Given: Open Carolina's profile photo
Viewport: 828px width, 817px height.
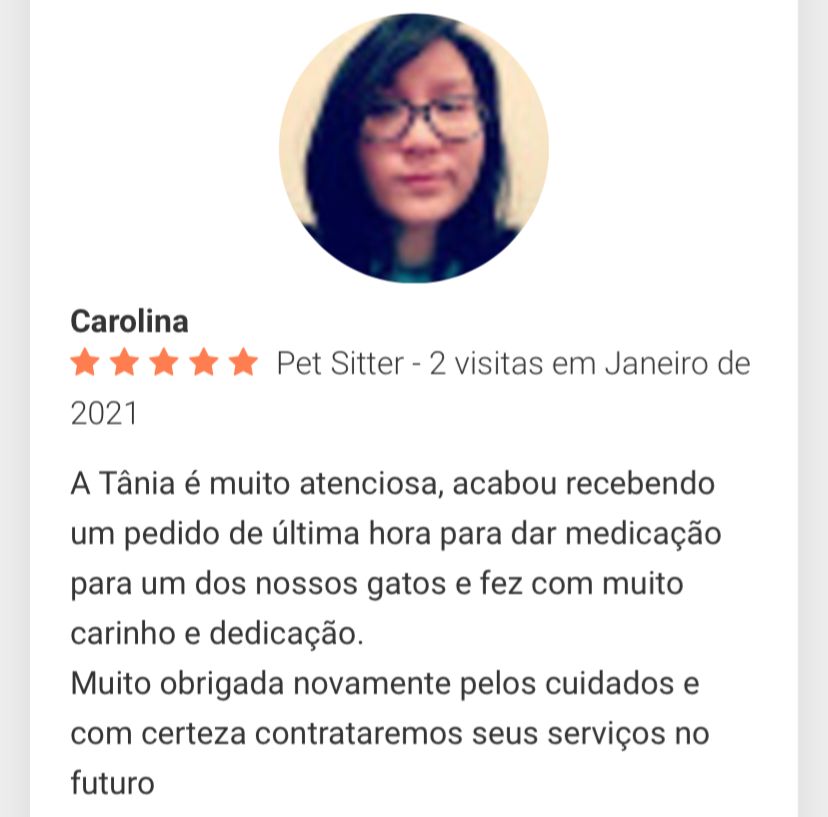Looking at the screenshot, I should pyautogui.click(x=413, y=148).
